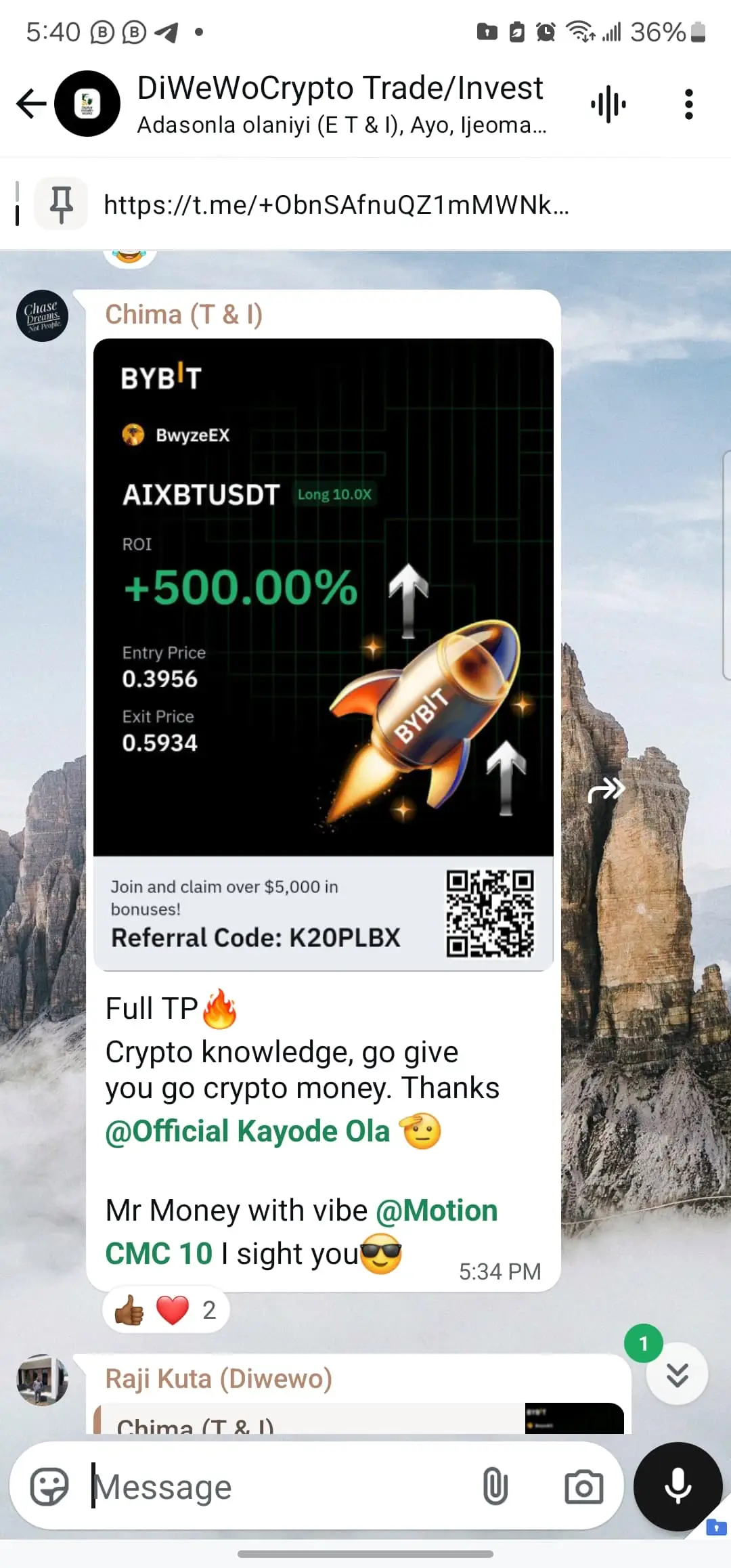The height and width of the screenshot is (1568, 731).
Task: Open the sticker and emoji panel
Action: [x=49, y=1487]
